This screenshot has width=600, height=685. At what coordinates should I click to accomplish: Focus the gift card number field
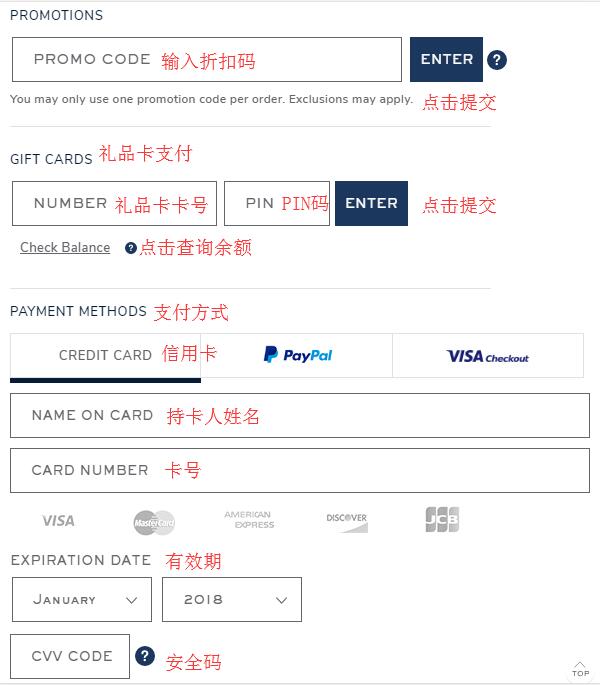click(x=114, y=204)
